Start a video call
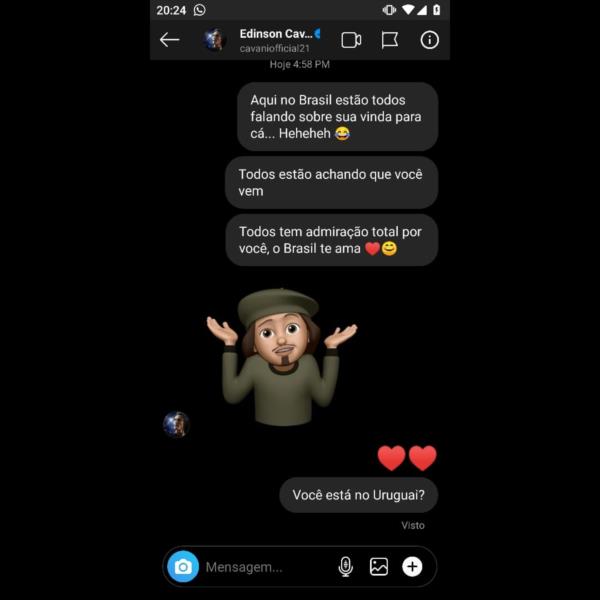The image size is (600, 600). pyautogui.click(x=351, y=40)
